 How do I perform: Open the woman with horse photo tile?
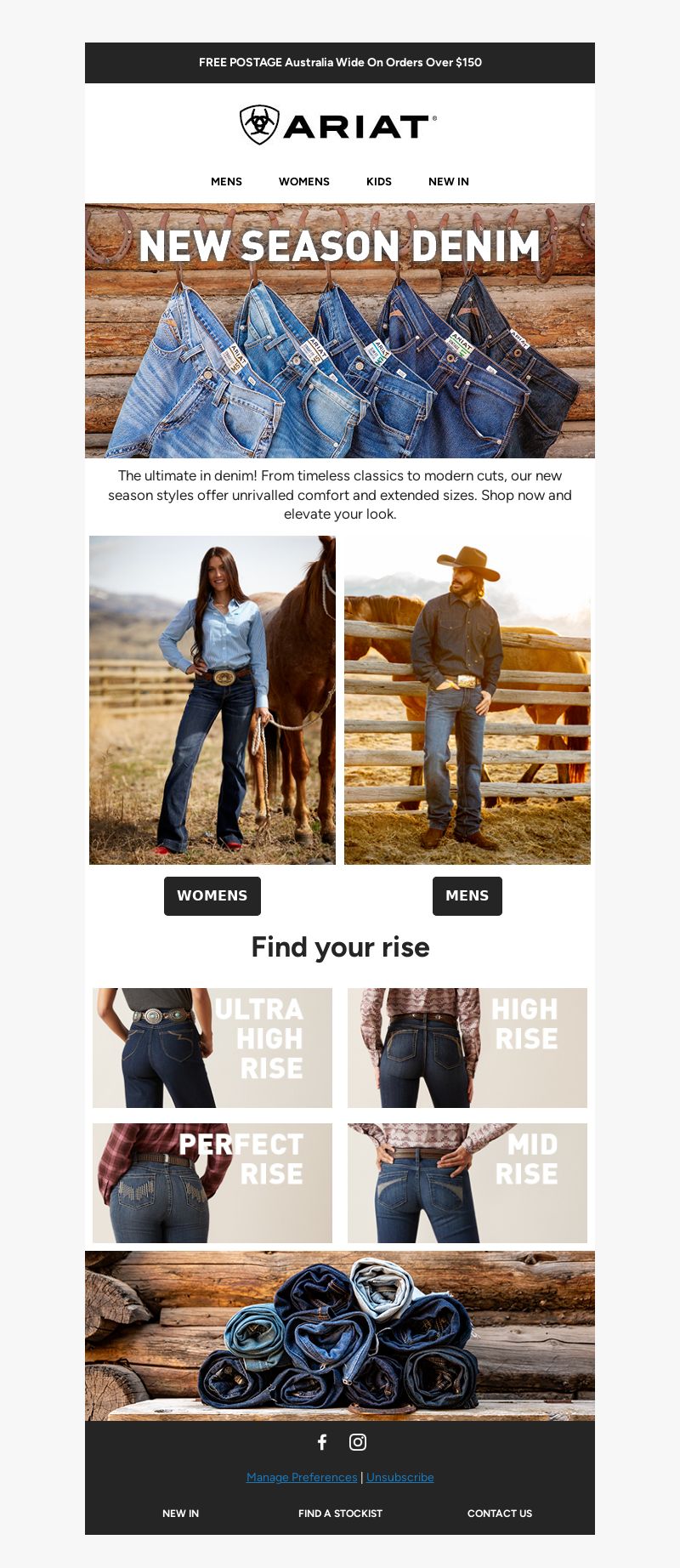point(212,700)
